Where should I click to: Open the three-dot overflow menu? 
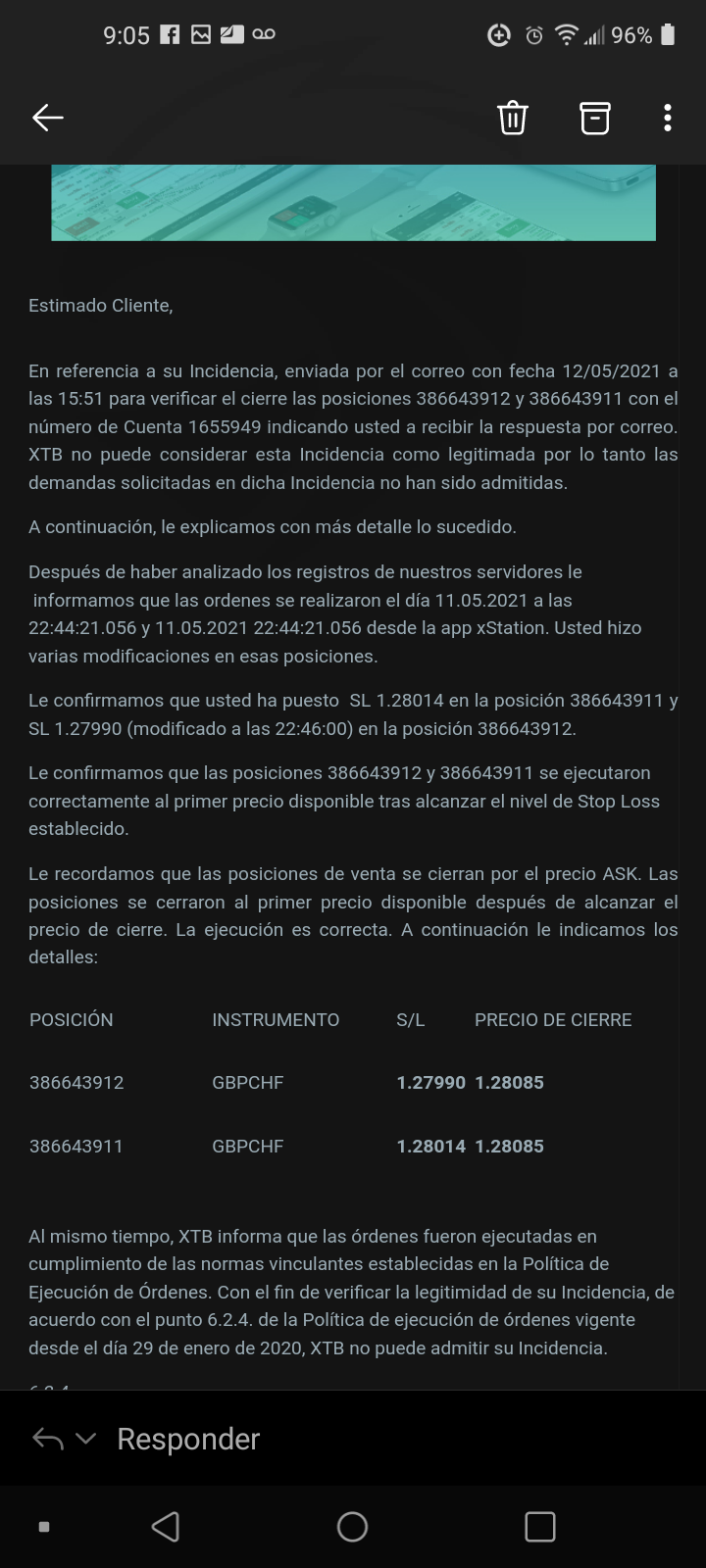668,119
